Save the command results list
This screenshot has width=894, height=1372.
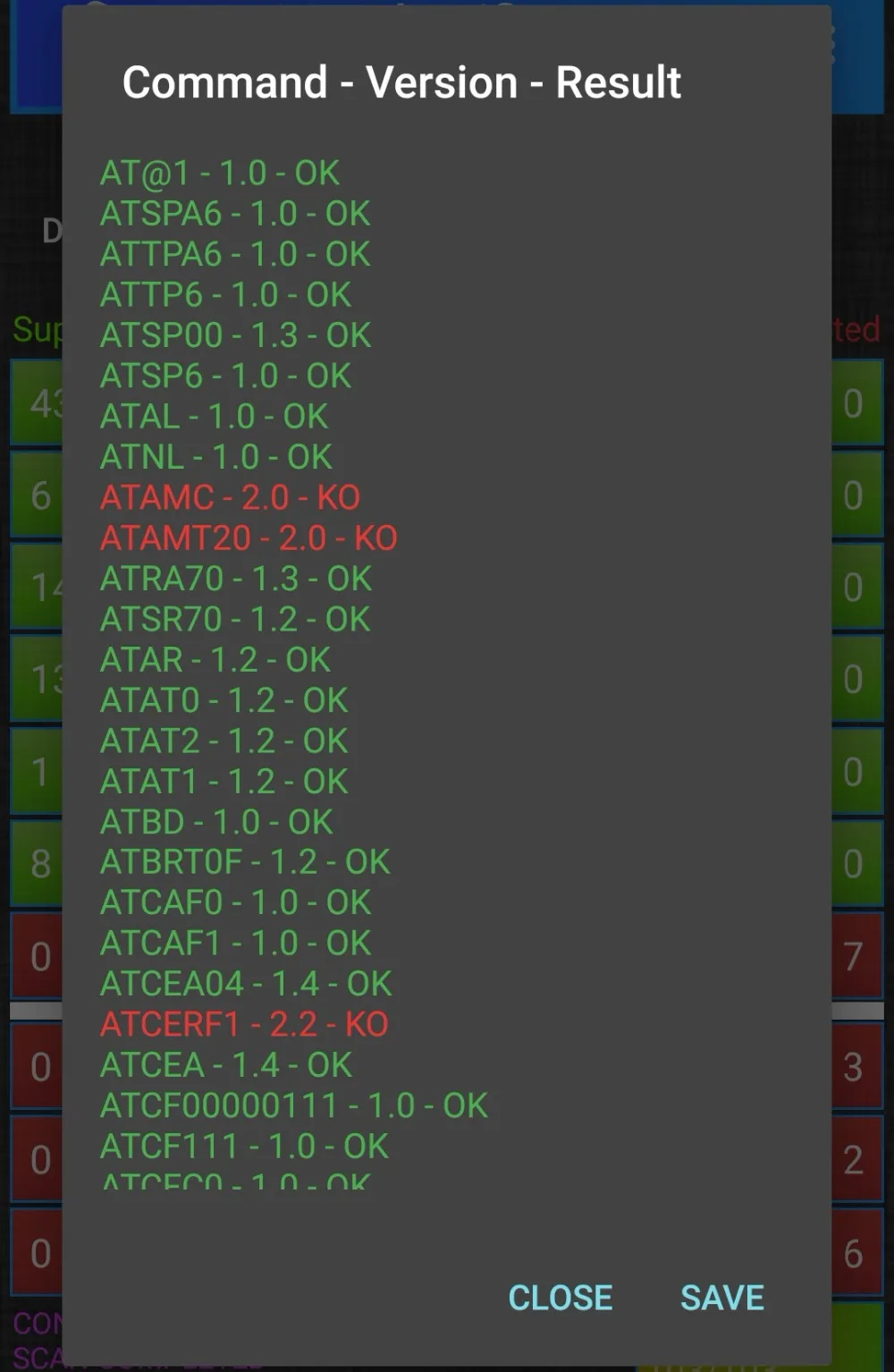(x=722, y=1297)
